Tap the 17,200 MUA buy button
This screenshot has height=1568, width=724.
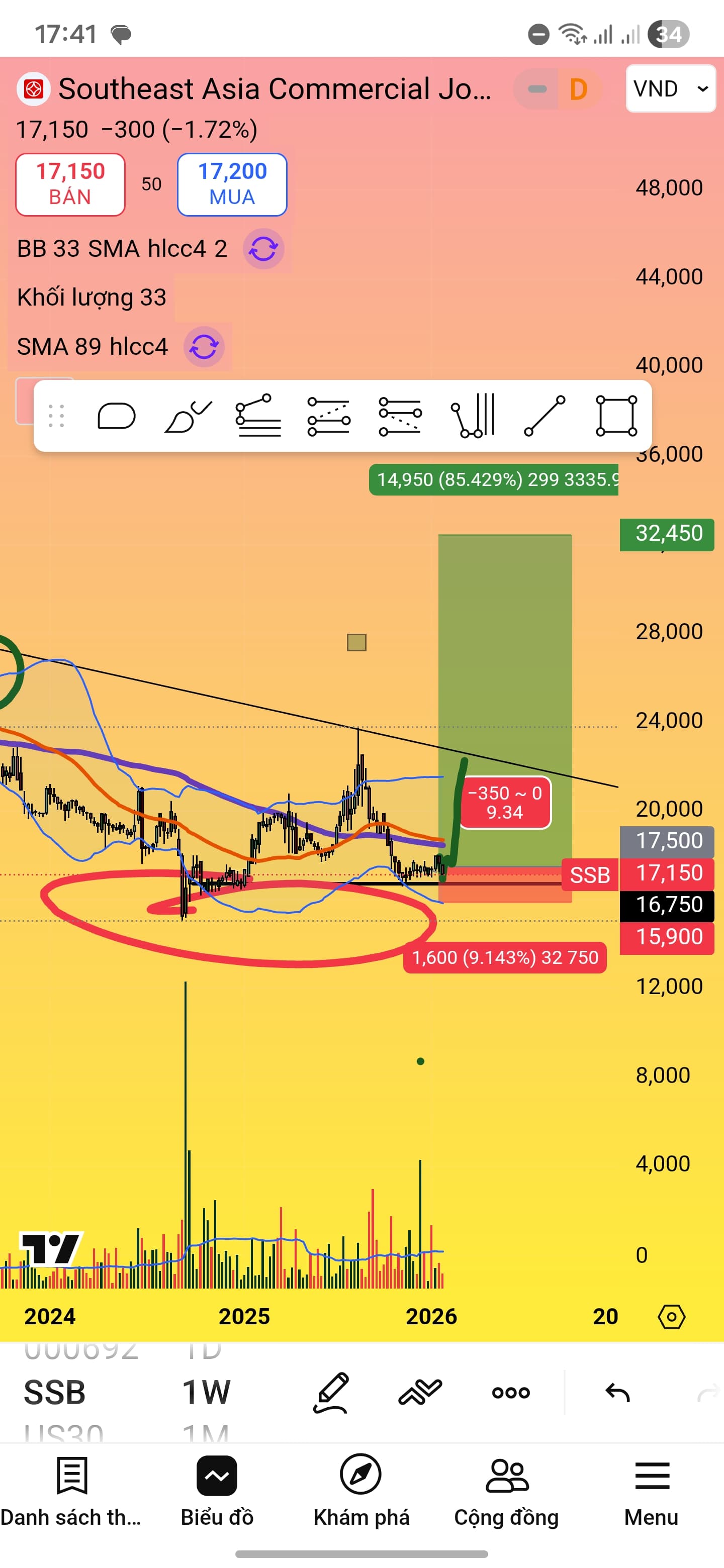[x=232, y=184]
